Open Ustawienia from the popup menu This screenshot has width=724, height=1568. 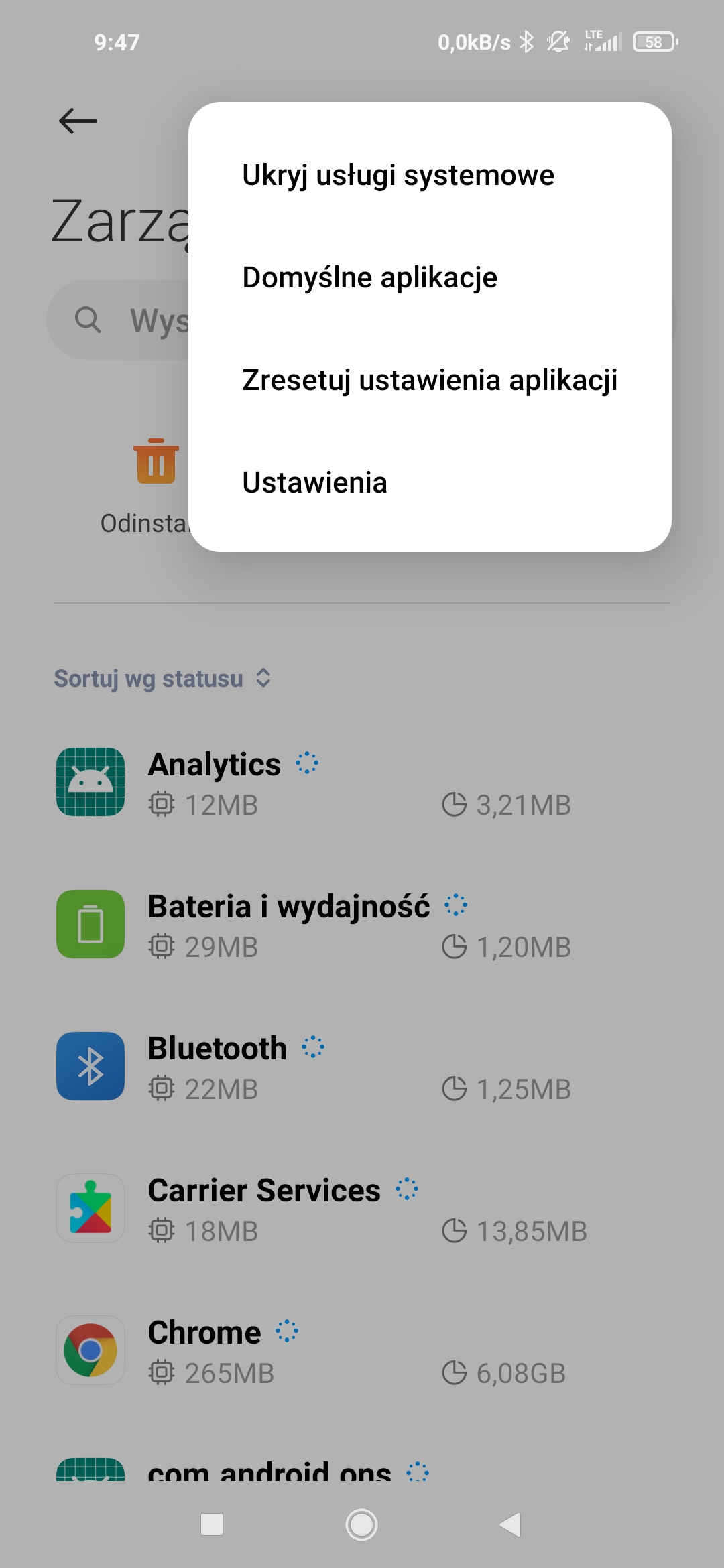pos(315,483)
